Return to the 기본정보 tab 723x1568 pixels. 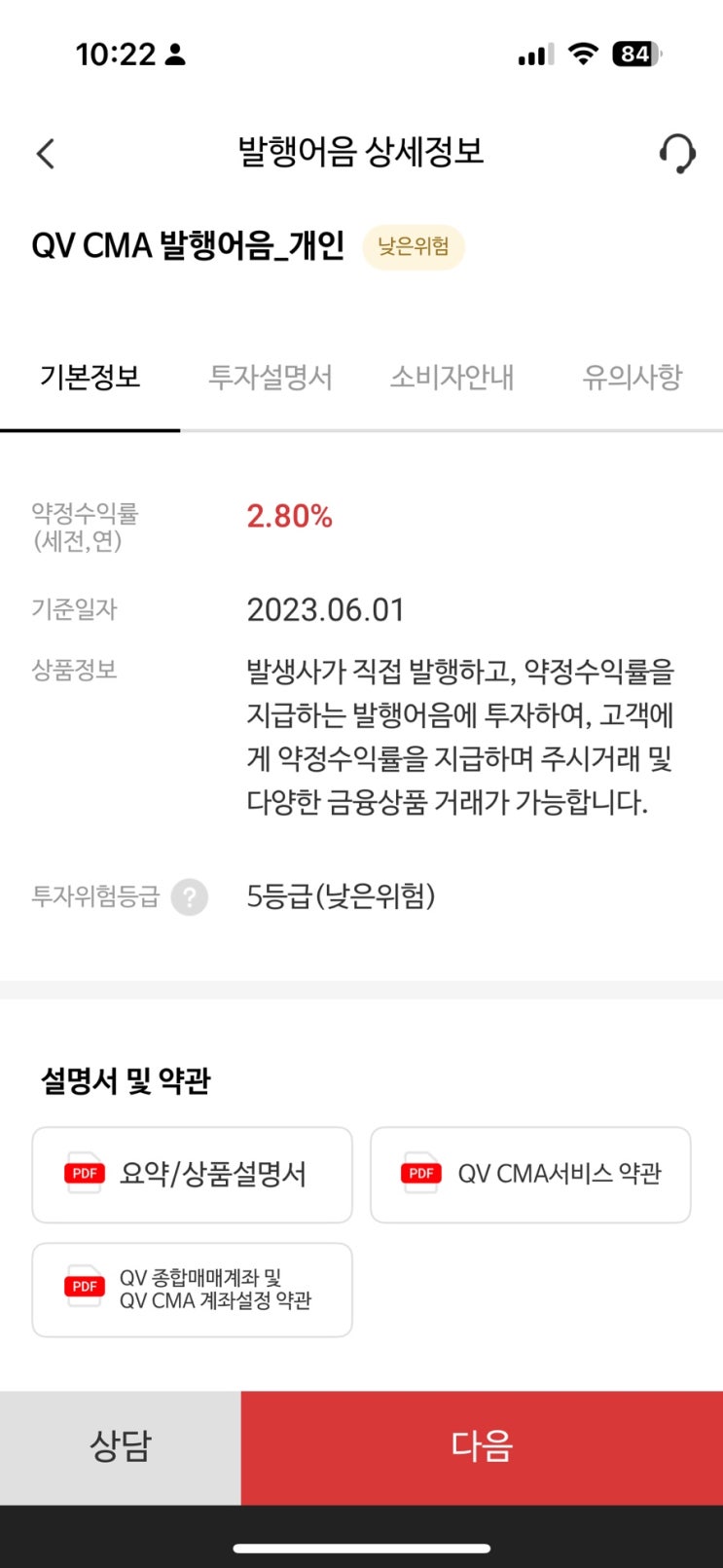point(90,379)
